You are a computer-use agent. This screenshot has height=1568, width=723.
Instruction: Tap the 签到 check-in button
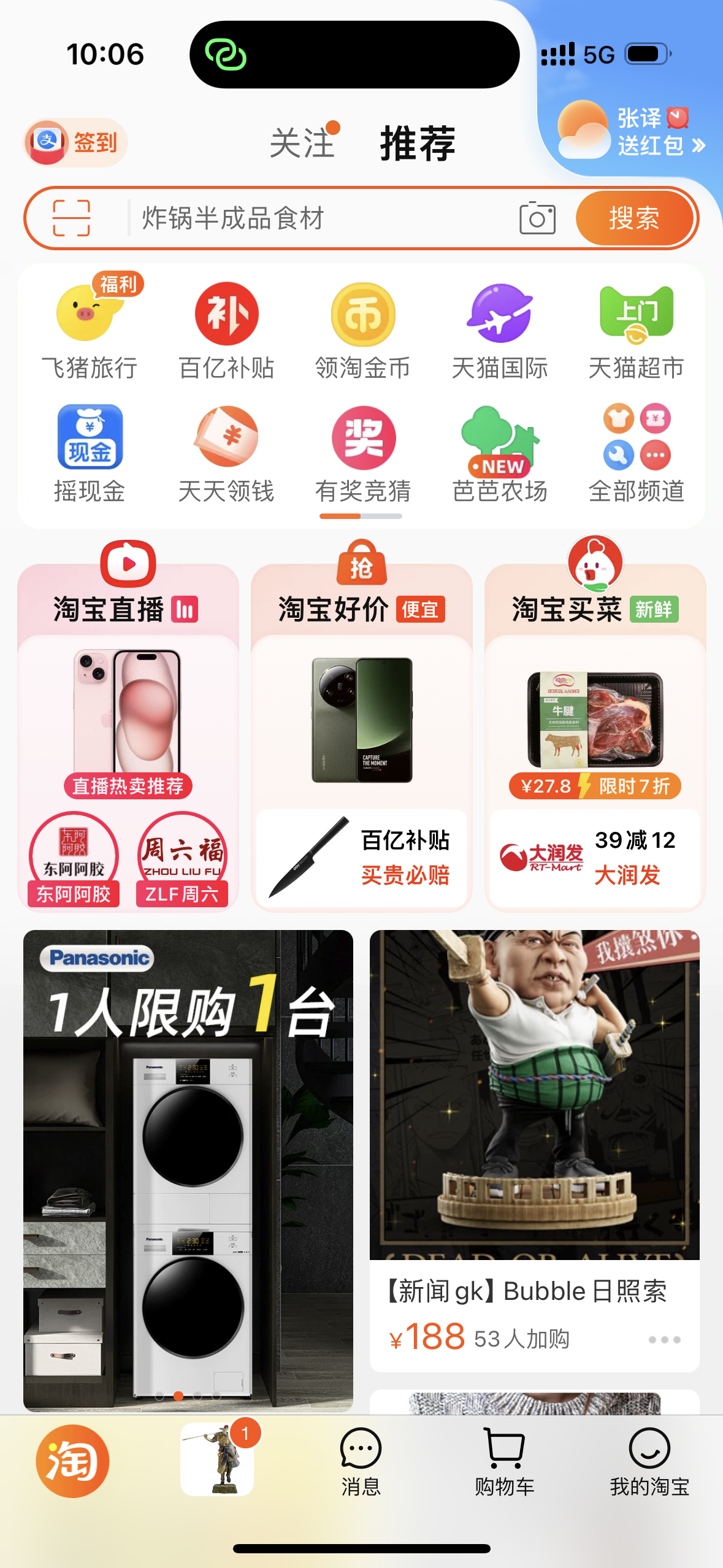pos(75,143)
